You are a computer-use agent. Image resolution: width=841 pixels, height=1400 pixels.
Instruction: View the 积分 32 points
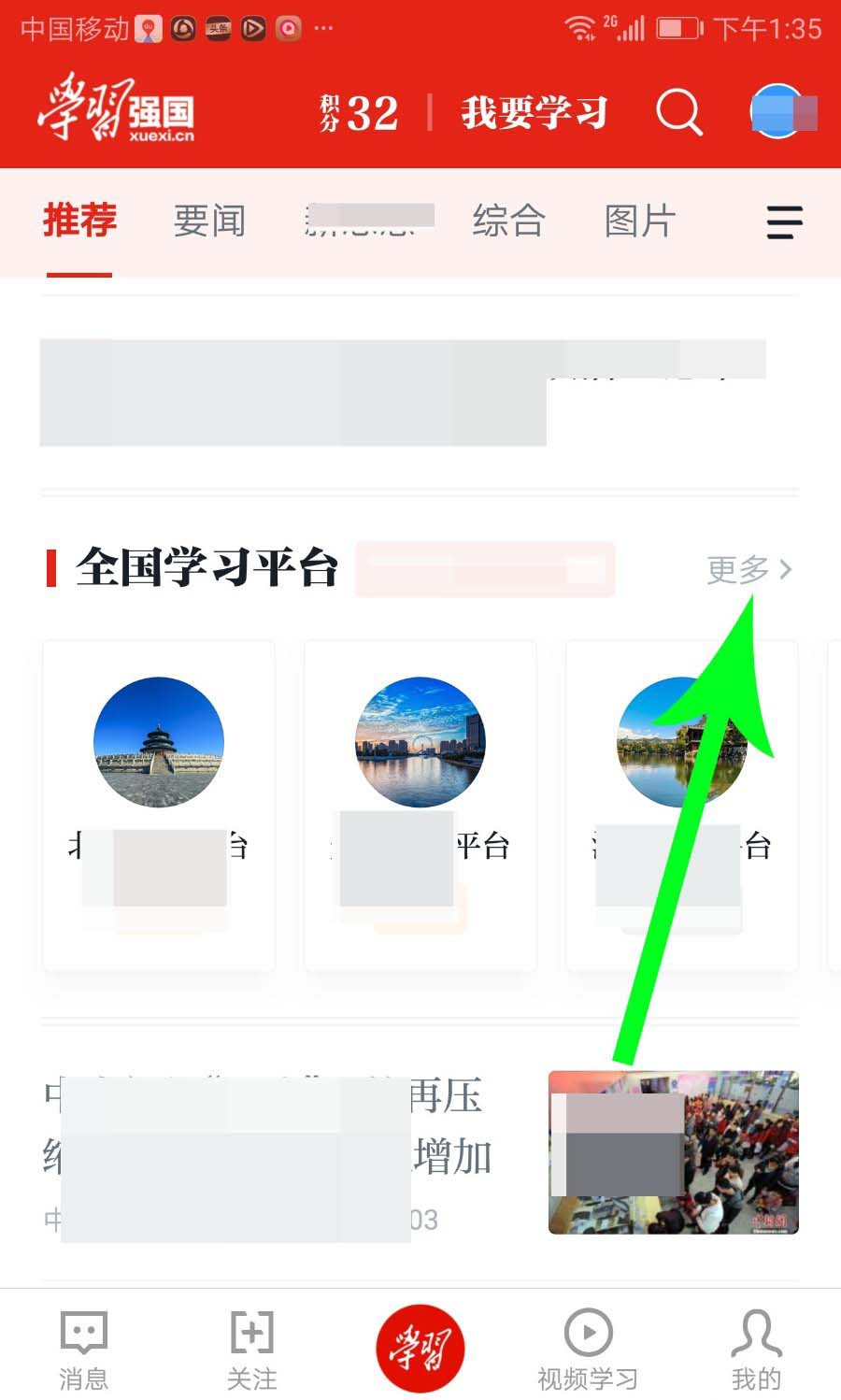tap(360, 113)
